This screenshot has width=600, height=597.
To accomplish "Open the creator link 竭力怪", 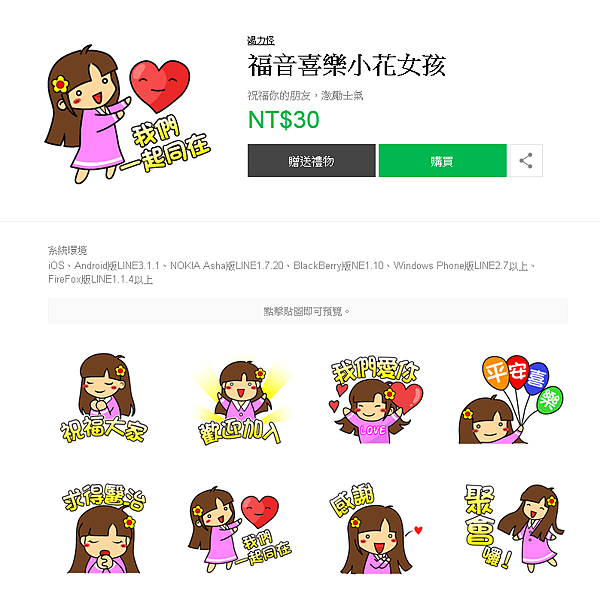I will point(260,40).
